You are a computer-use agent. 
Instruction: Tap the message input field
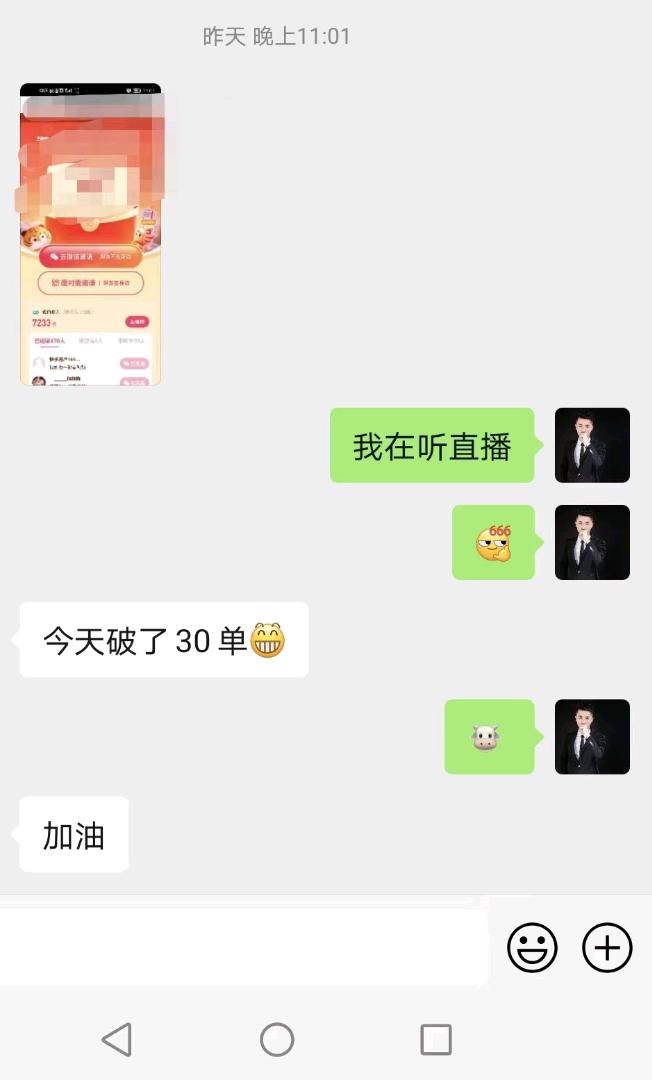[x=243, y=947]
